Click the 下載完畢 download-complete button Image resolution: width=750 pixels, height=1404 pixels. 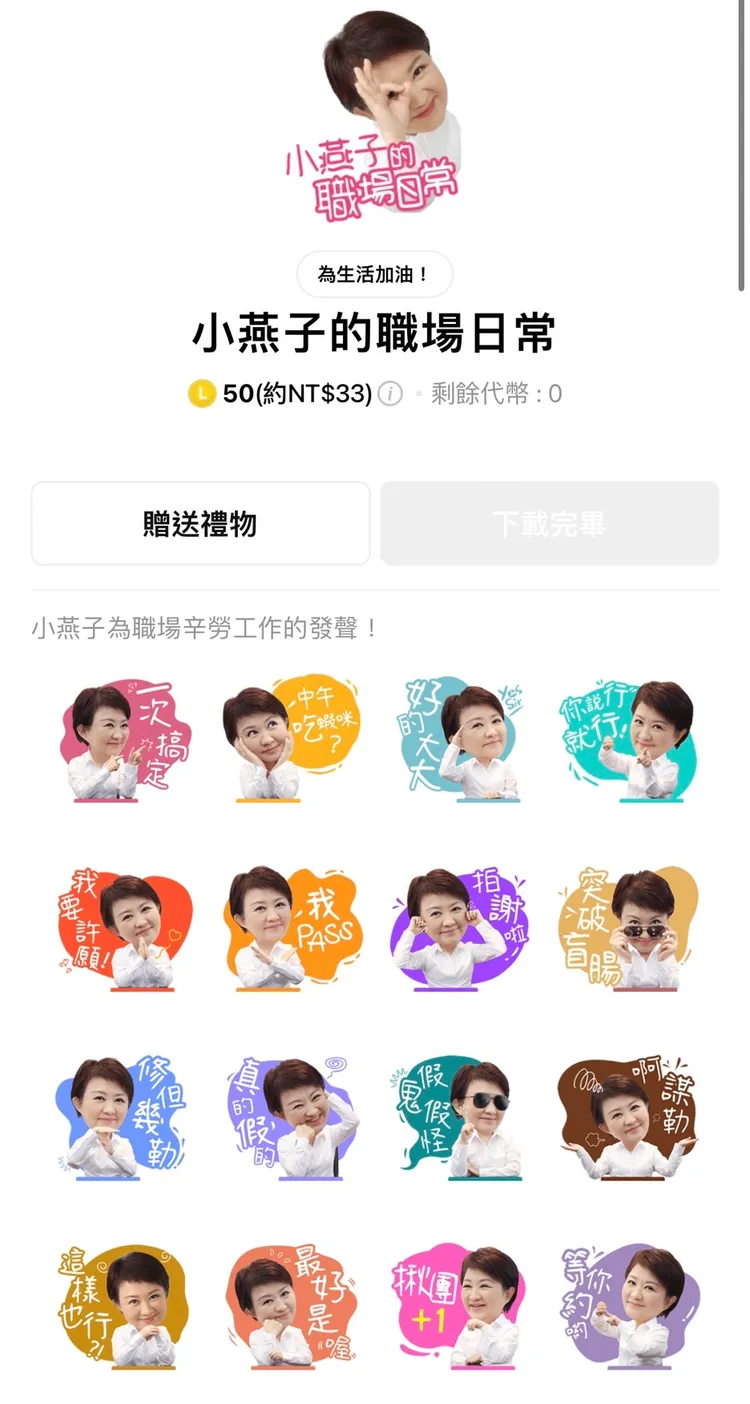549,523
